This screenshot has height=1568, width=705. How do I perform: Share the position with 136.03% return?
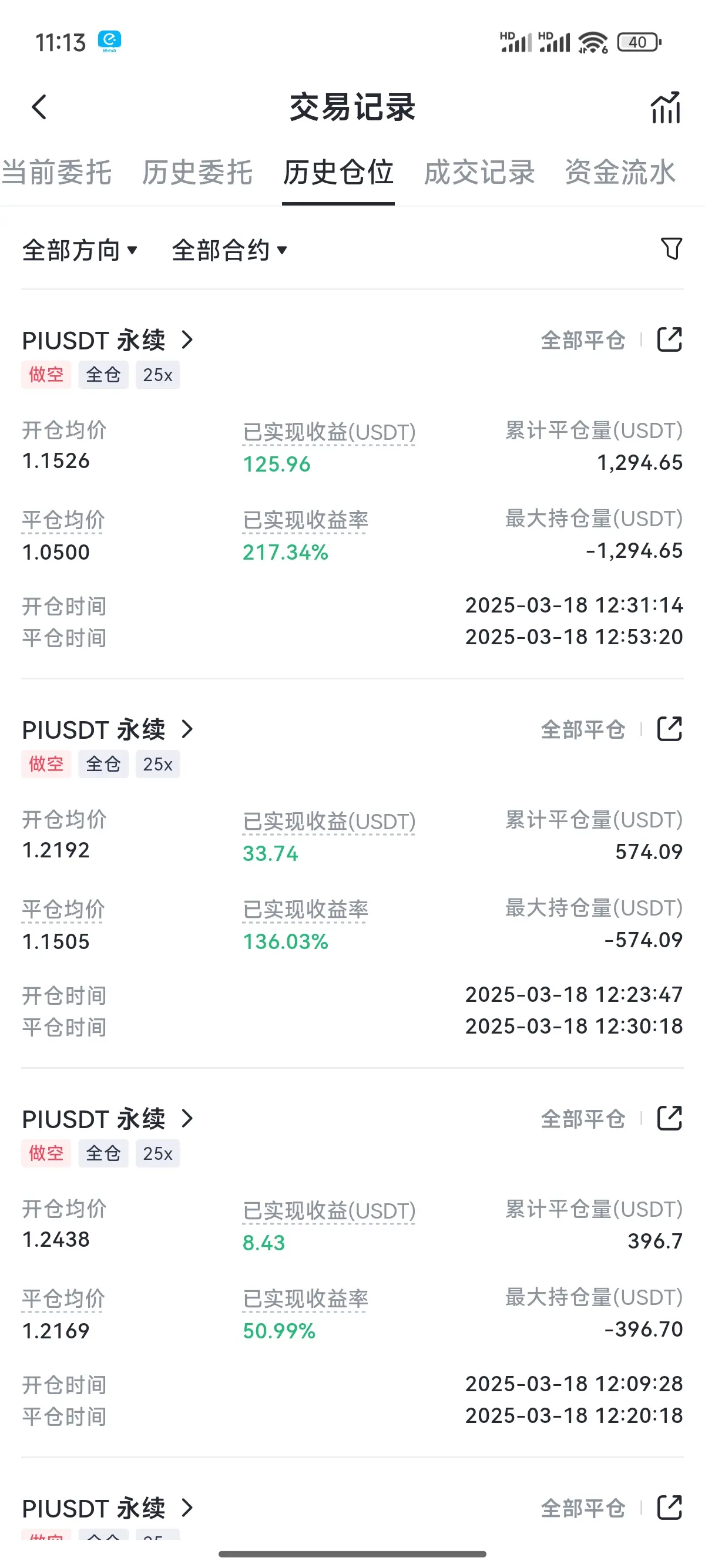pos(670,729)
